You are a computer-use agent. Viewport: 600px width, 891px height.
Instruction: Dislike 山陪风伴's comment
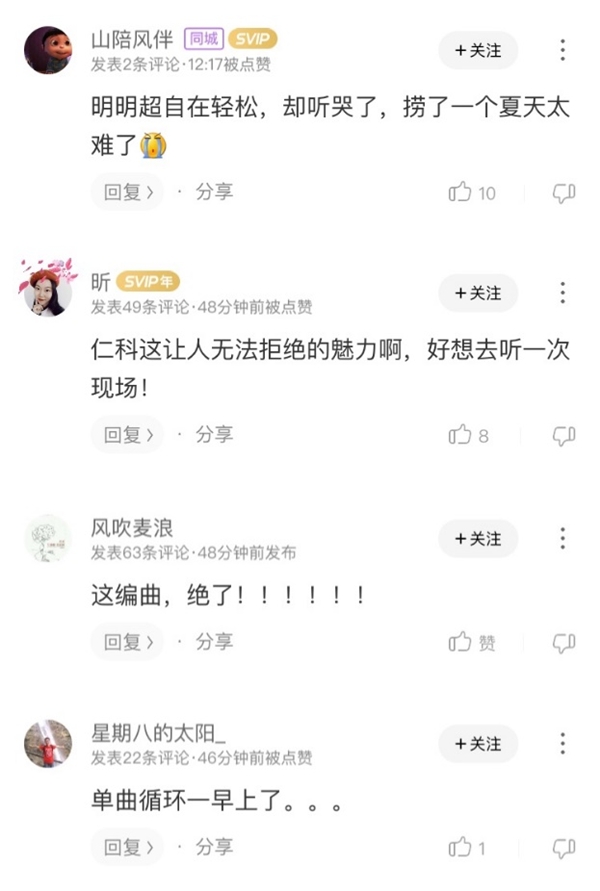coord(564,193)
